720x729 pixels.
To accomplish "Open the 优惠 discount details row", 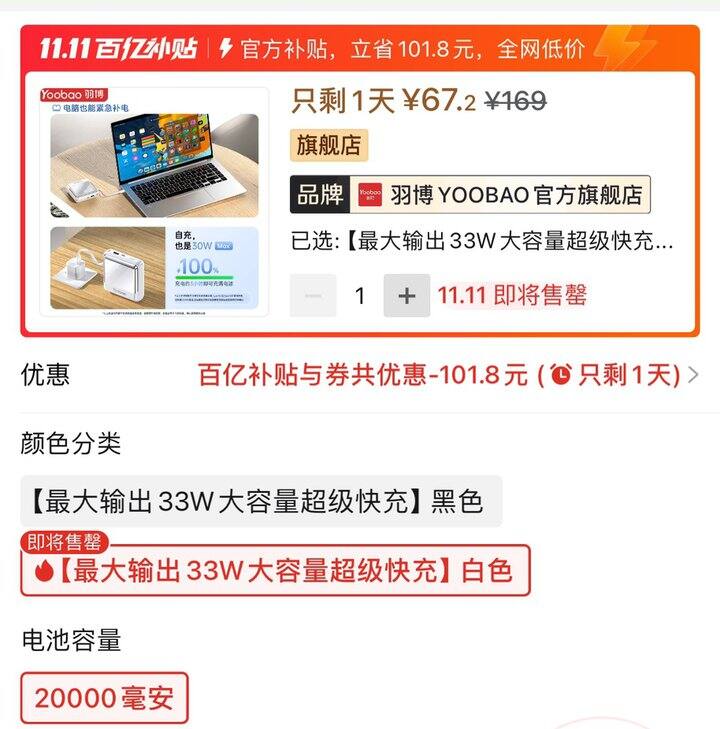I will 360,375.
